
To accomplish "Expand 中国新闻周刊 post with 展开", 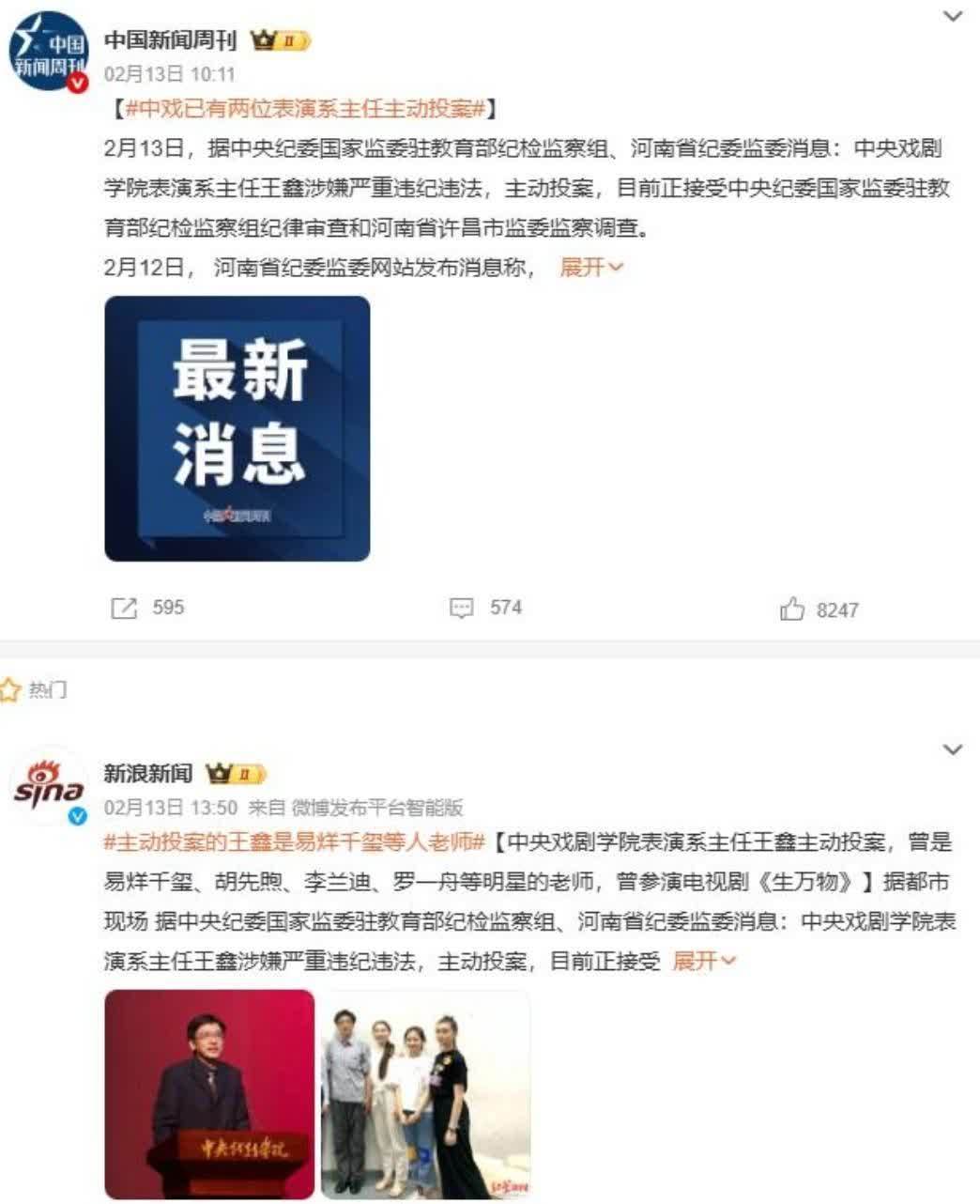I will point(590,268).
